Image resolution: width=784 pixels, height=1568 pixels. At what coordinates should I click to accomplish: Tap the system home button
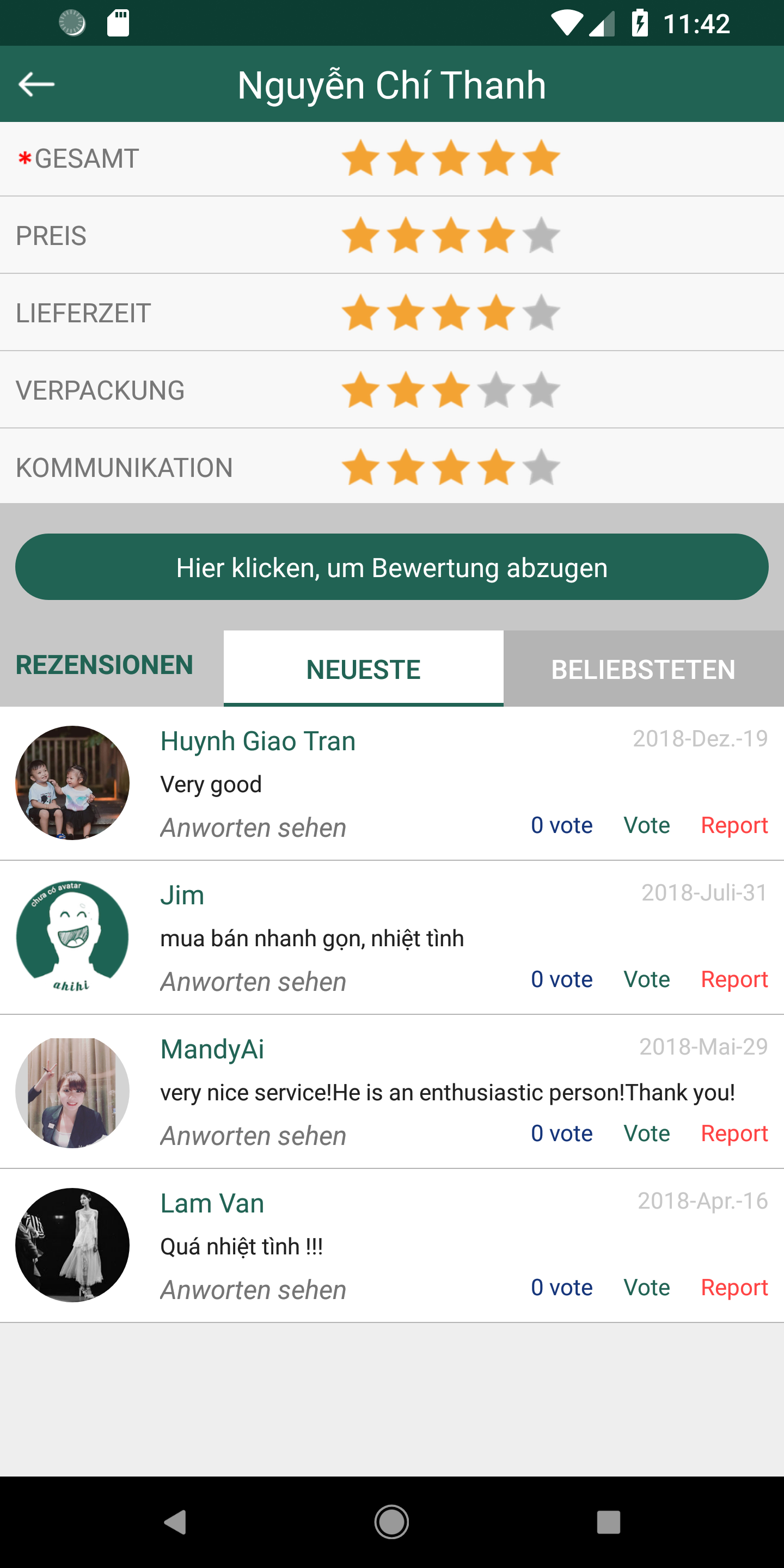(x=391, y=1522)
